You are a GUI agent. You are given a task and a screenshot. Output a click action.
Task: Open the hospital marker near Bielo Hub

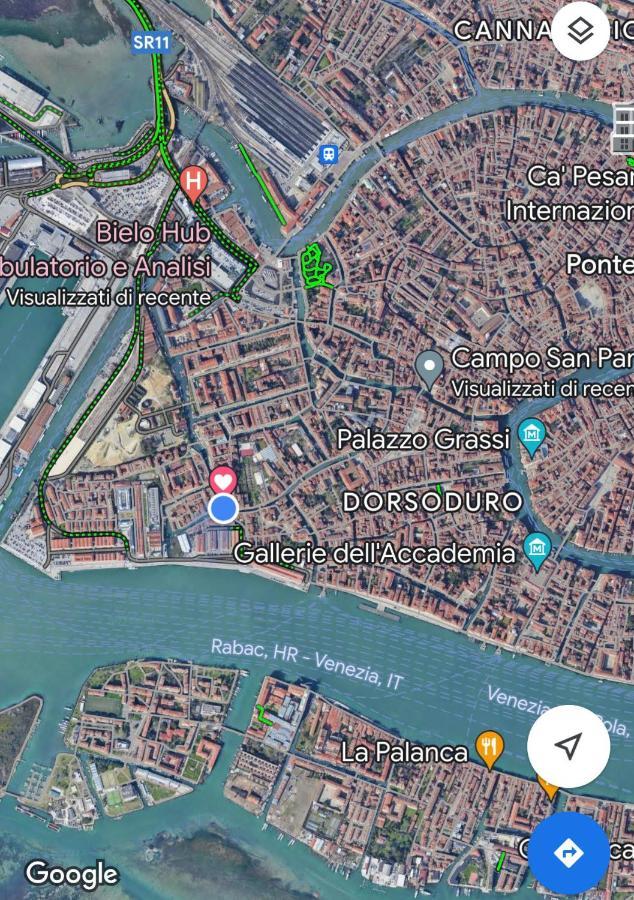[194, 181]
